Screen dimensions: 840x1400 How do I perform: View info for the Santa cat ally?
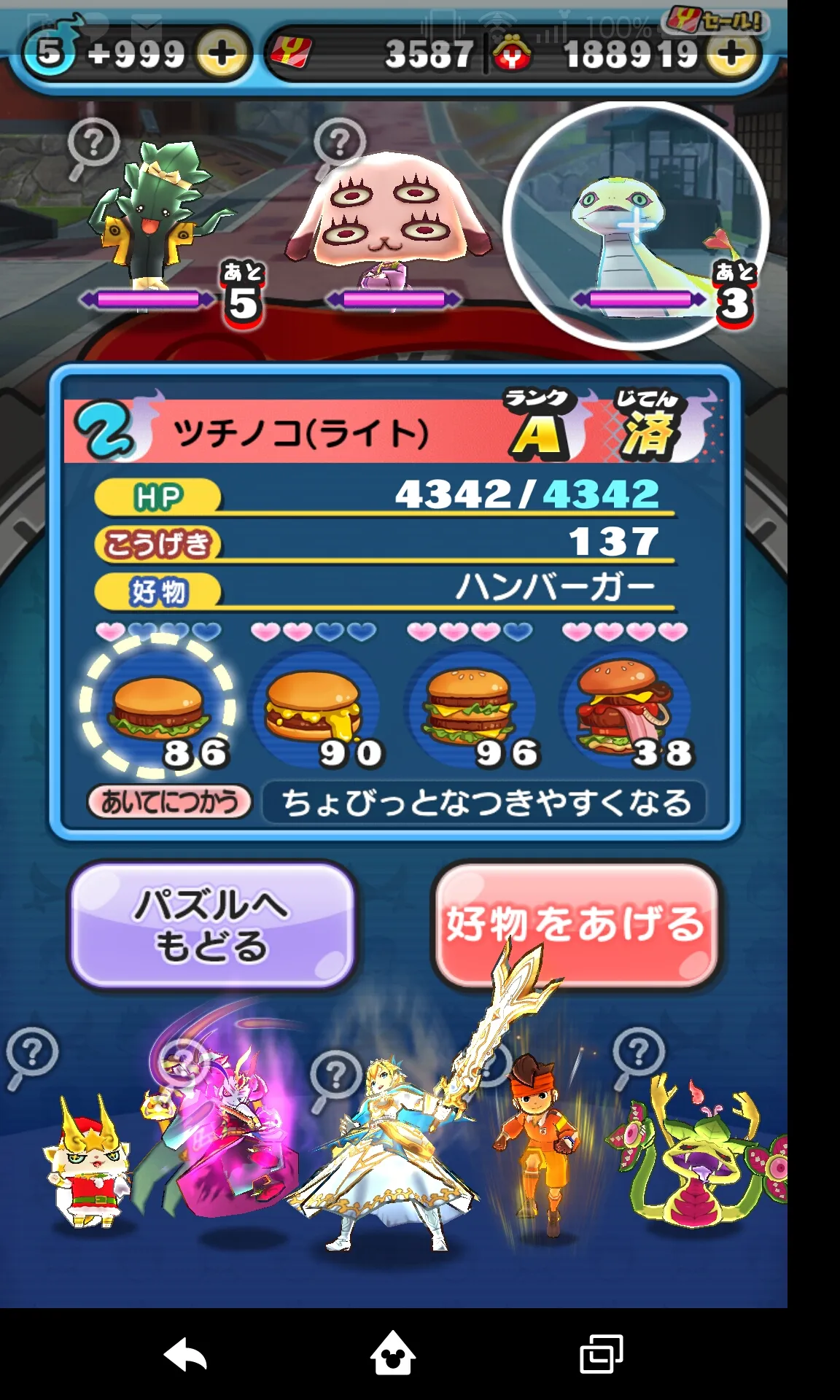point(31,1055)
